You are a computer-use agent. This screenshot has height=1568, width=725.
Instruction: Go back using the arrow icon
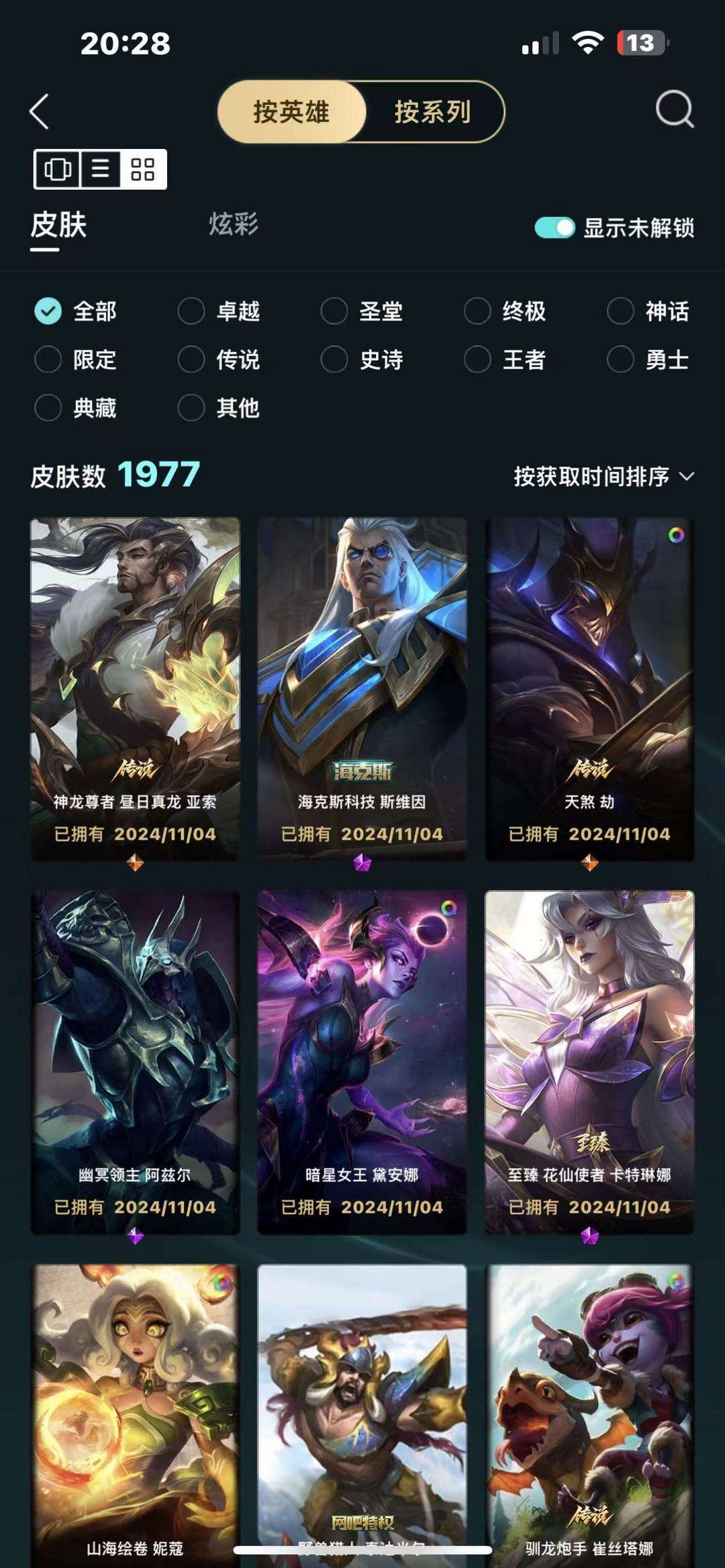click(40, 111)
